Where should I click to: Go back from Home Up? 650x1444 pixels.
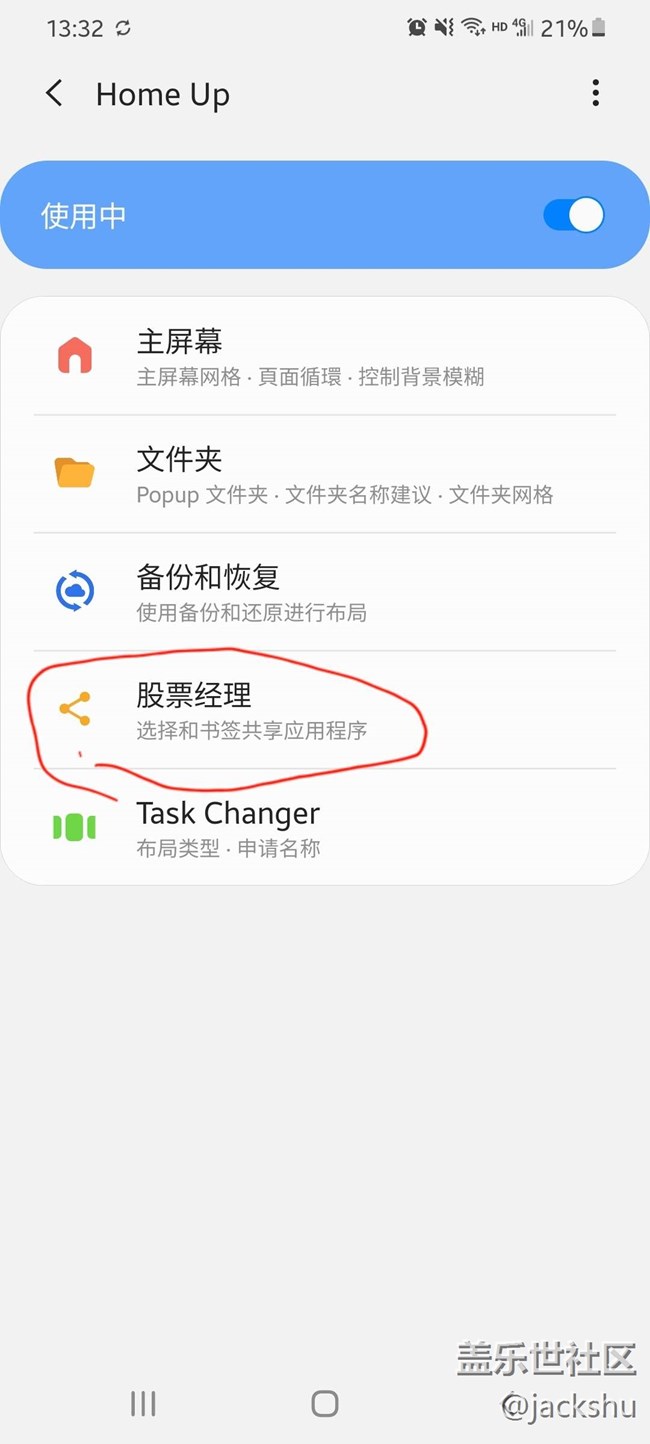[x=55, y=94]
